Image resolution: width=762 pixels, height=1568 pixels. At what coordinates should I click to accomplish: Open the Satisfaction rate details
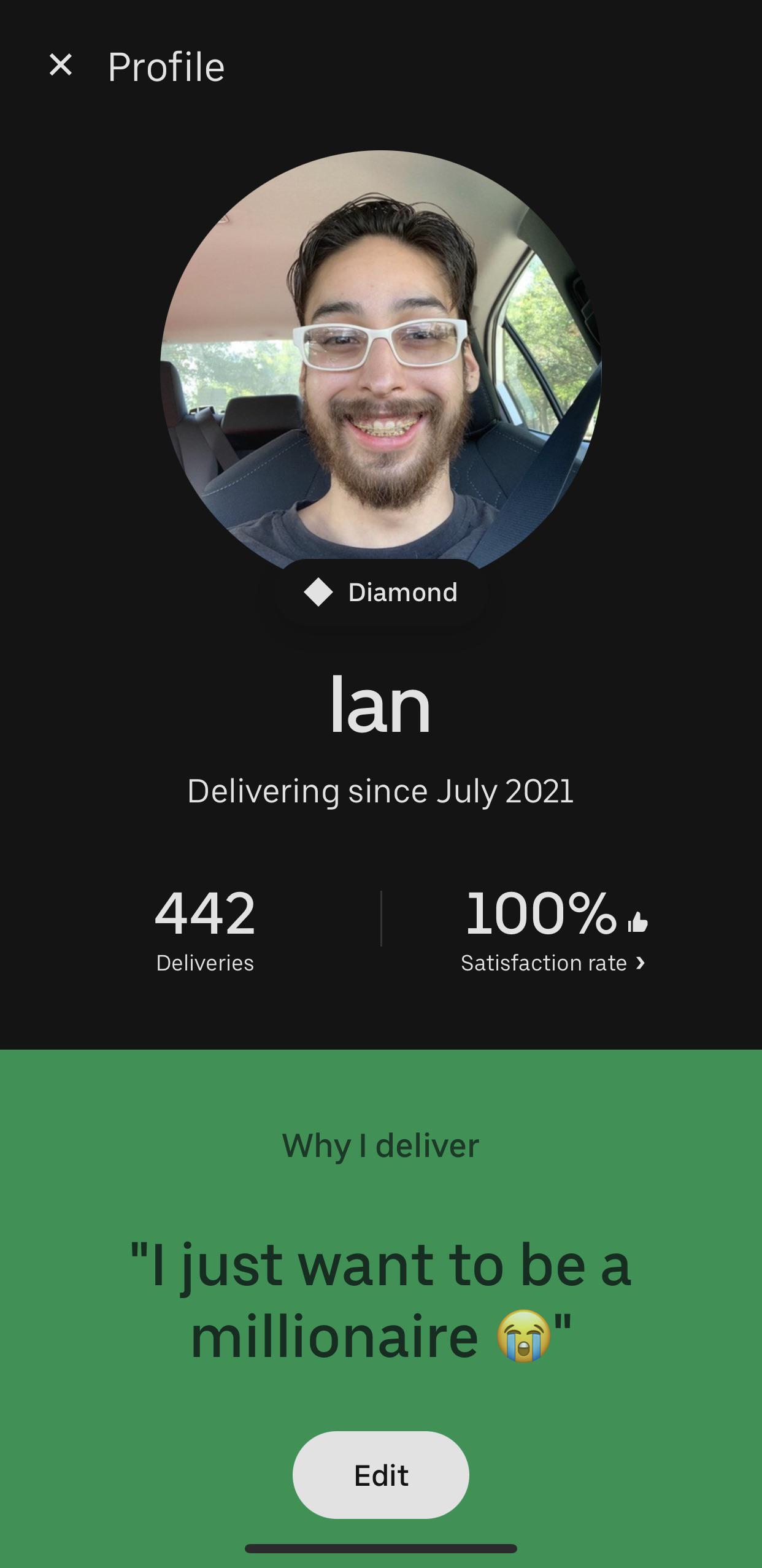coord(553,963)
